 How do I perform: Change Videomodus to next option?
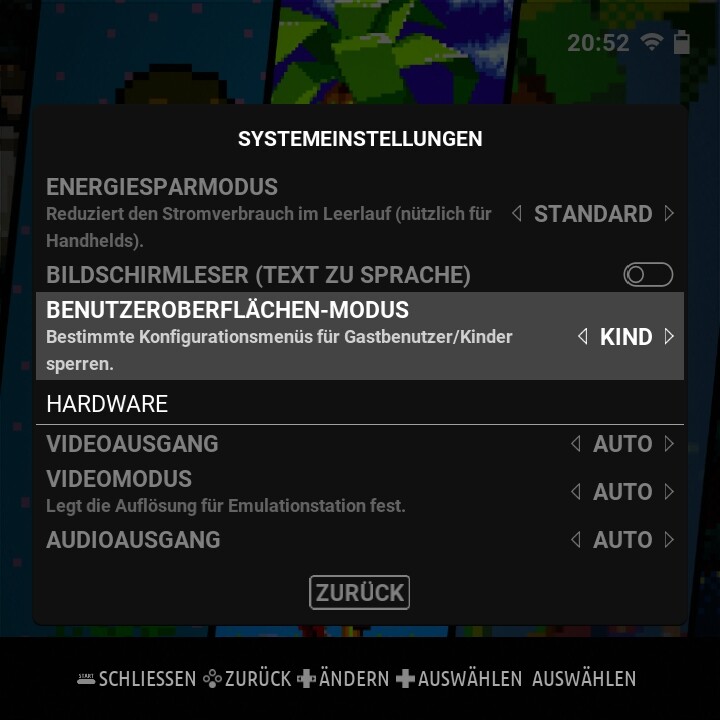(669, 492)
